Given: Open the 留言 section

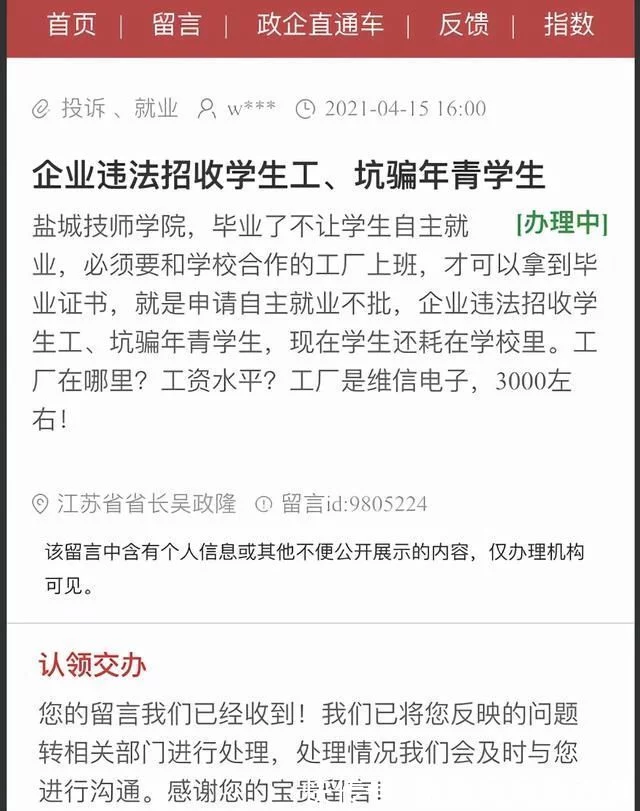Looking at the screenshot, I should pyautogui.click(x=176, y=24).
